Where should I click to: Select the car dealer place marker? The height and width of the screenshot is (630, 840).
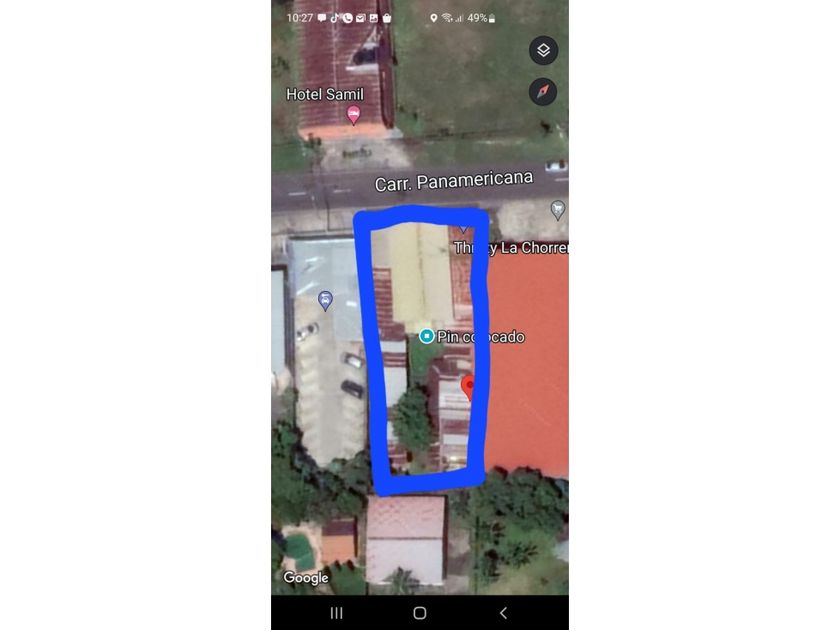click(325, 299)
